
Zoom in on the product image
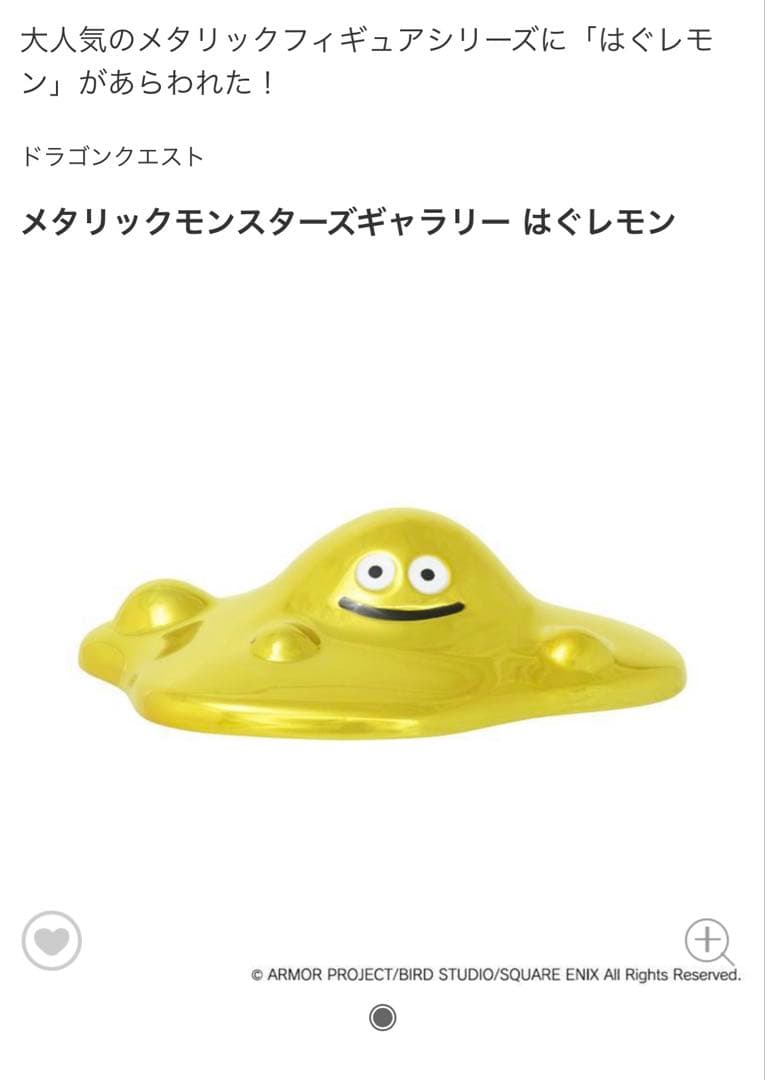(708, 941)
